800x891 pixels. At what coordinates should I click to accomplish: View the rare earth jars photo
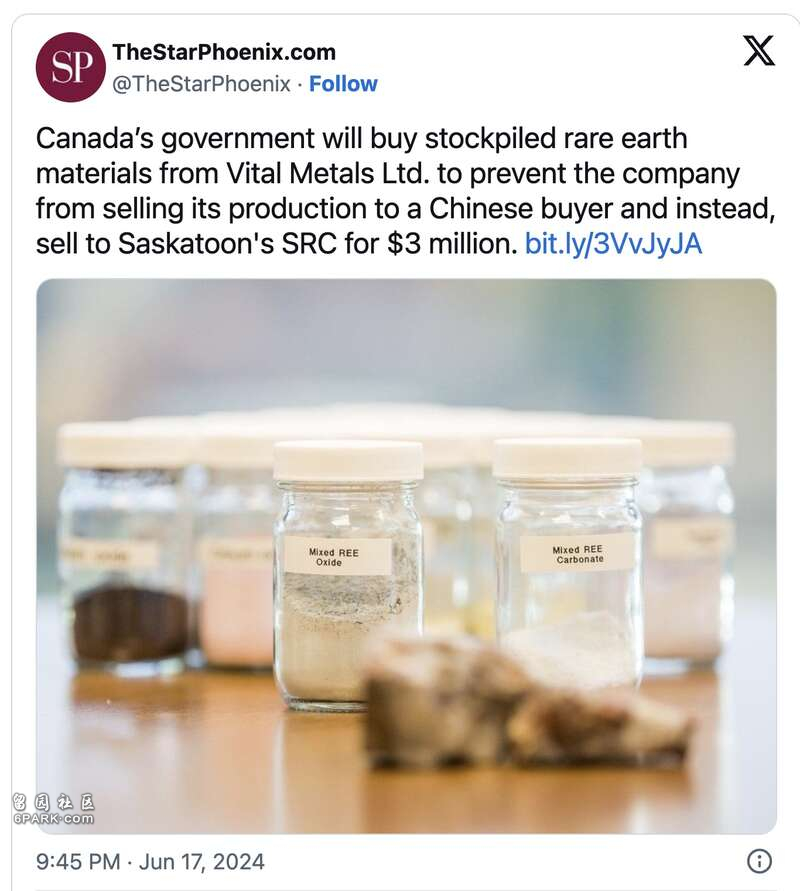[x=406, y=555]
